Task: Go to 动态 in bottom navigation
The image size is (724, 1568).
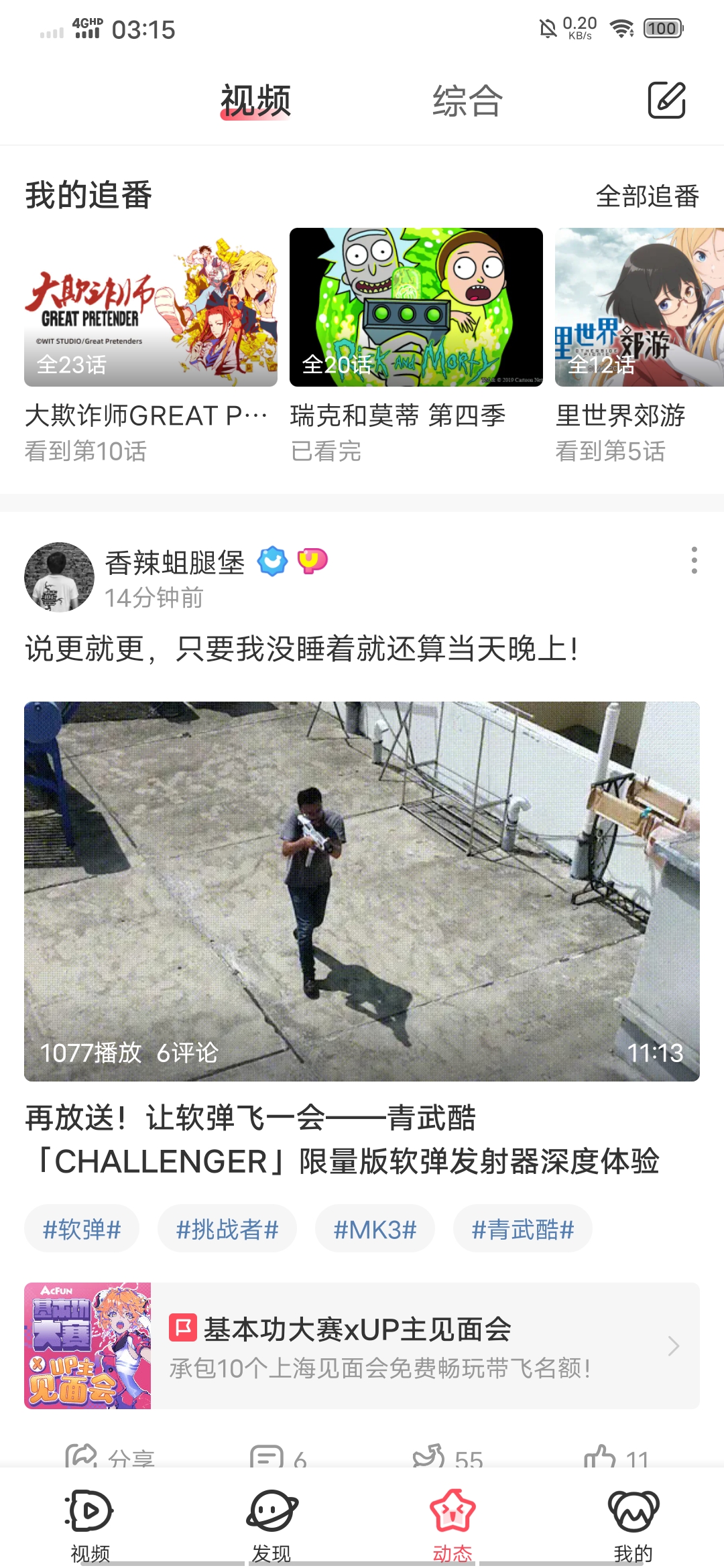Action: tap(452, 1521)
